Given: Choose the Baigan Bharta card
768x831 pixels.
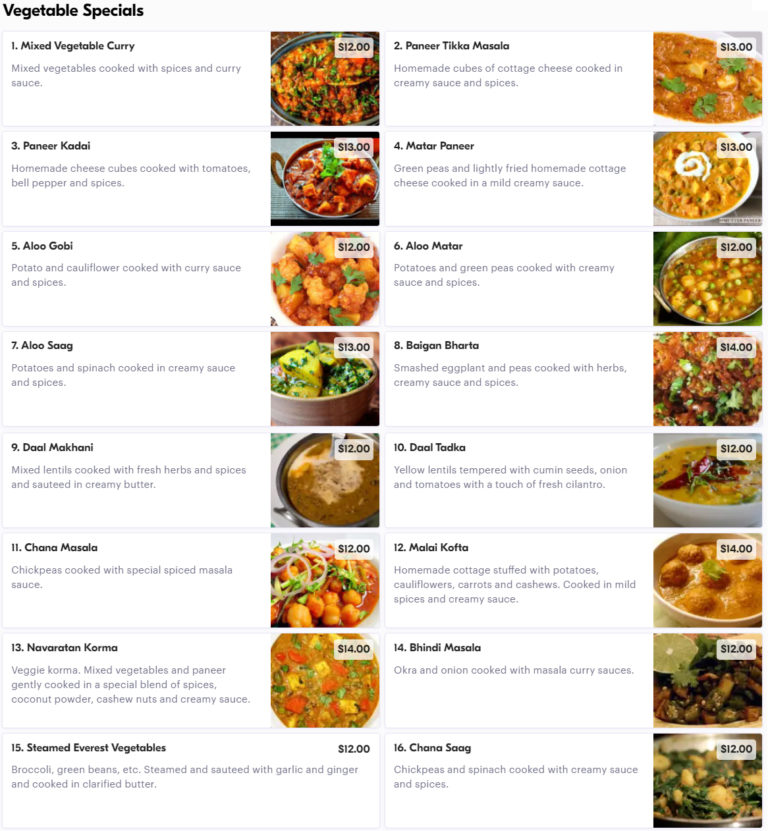Looking at the screenshot, I should 520,378.
